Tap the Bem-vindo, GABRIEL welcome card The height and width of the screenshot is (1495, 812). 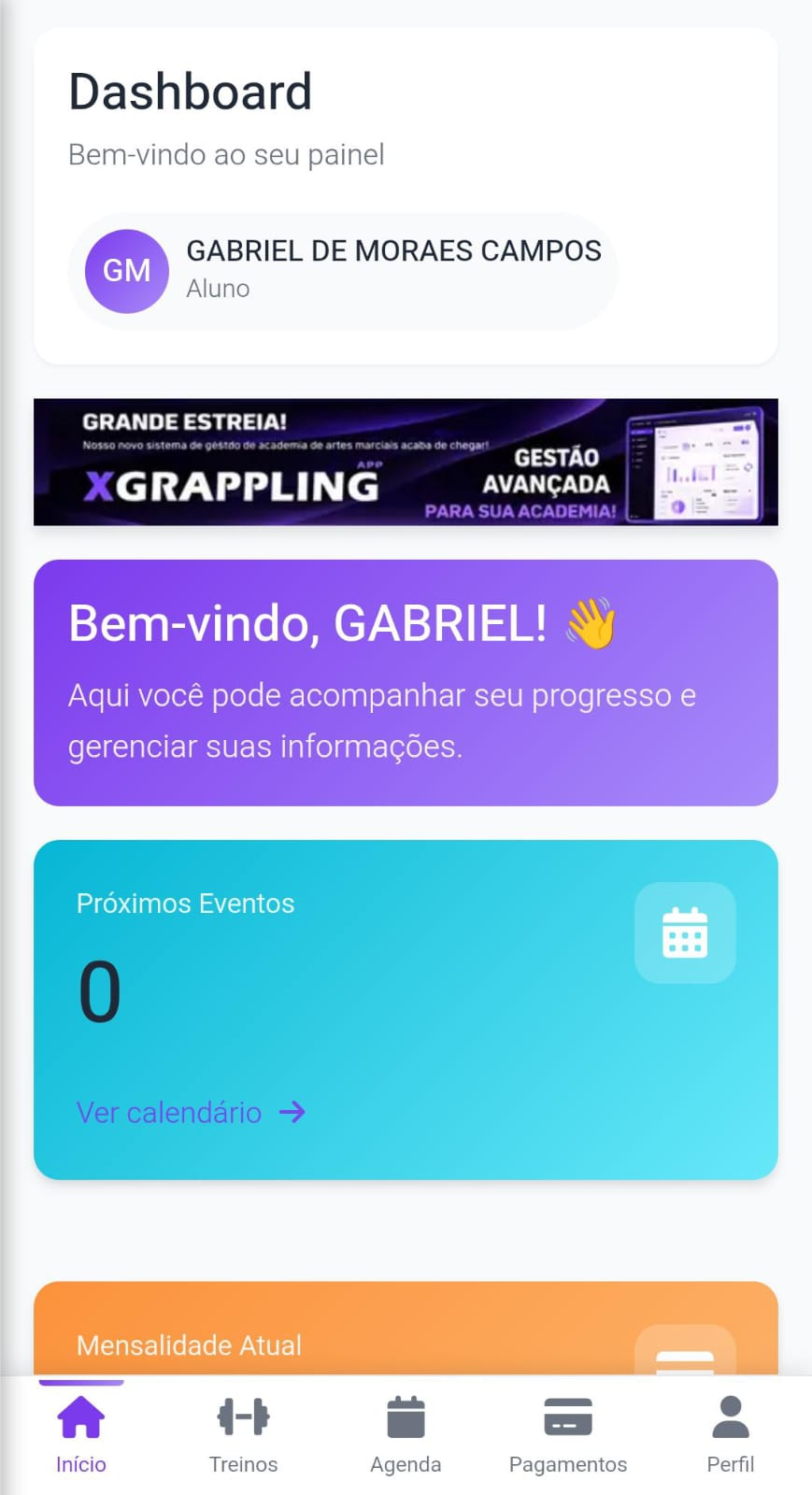[x=406, y=680]
